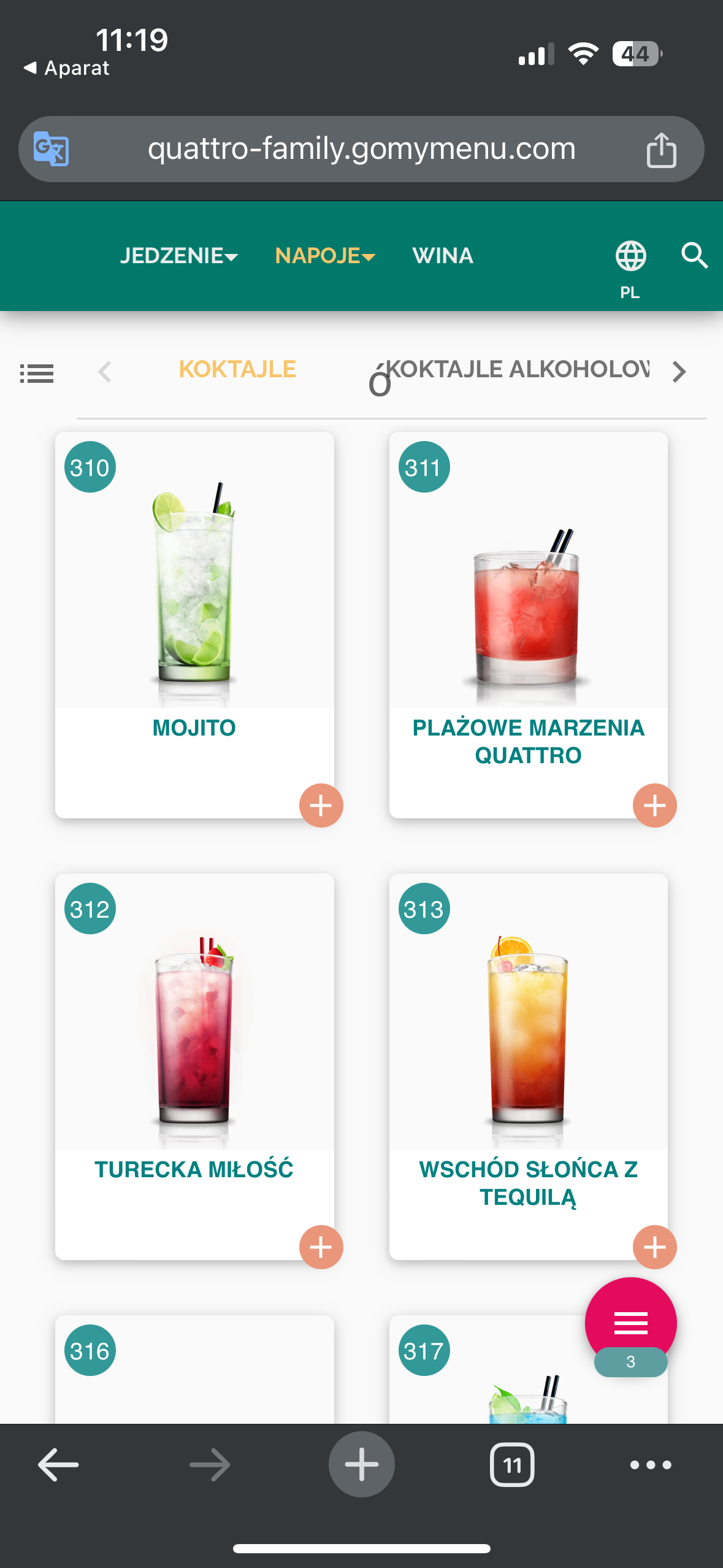Viewport: 723px width, 1568px height.
Task: Tap the quattro-family.gomymenu.com address field
Action: point(361,149)
